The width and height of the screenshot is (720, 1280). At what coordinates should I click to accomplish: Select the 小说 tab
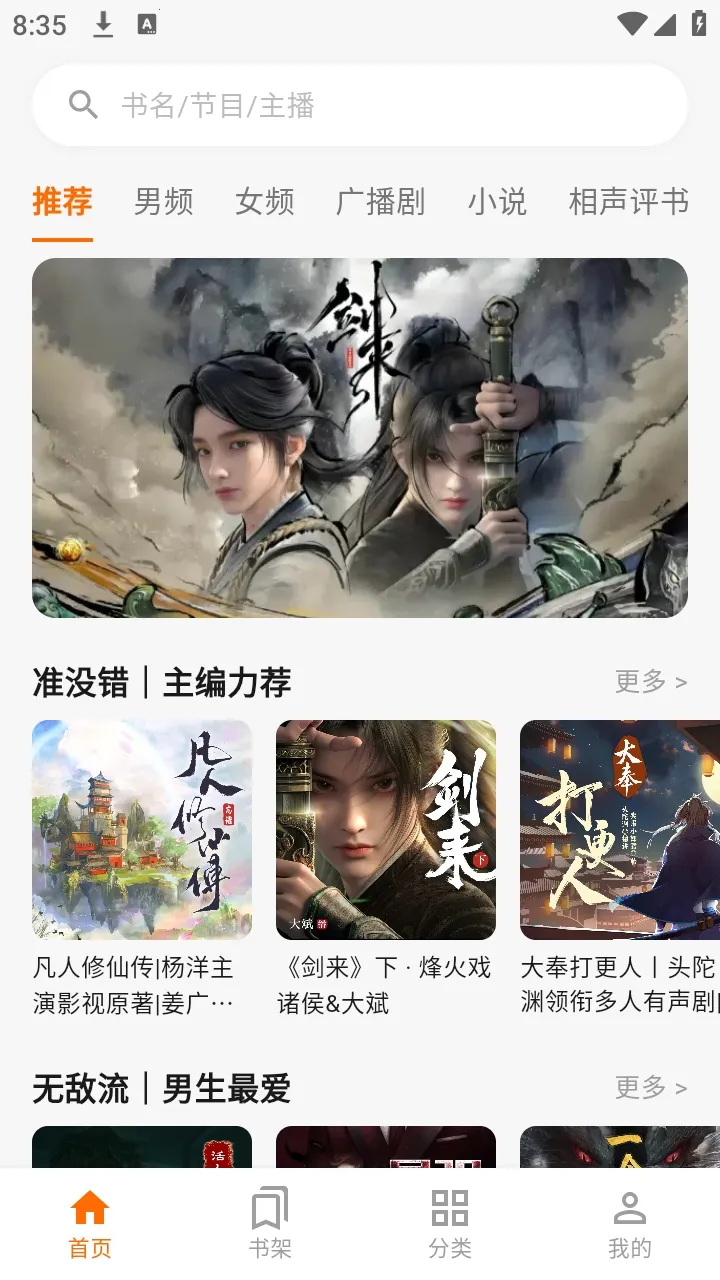[496, 201]
